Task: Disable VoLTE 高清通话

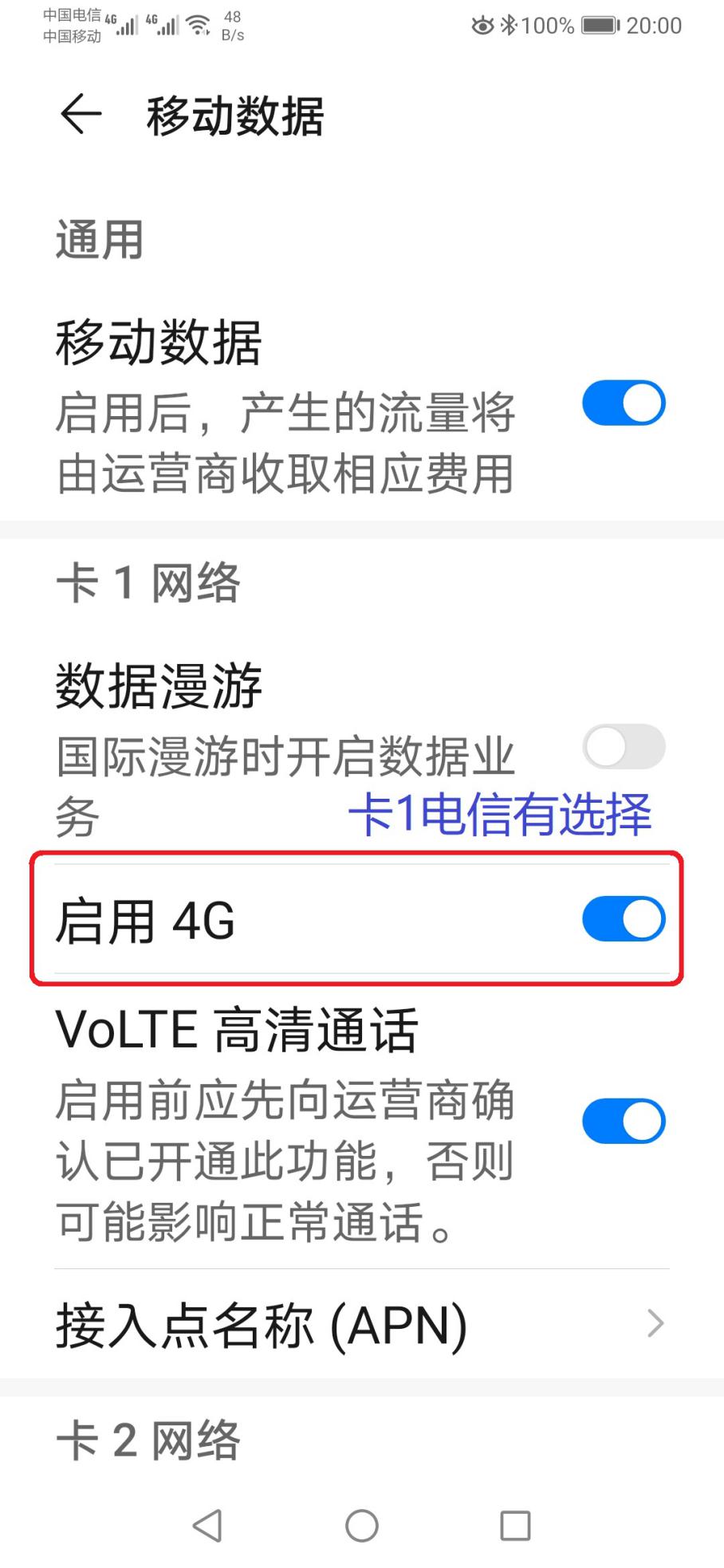Action: click(x=624, y=1120)
